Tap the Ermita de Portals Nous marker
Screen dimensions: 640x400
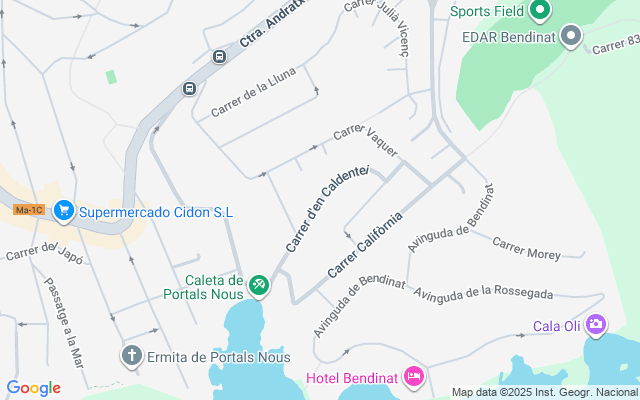click(x=131, y=356)
